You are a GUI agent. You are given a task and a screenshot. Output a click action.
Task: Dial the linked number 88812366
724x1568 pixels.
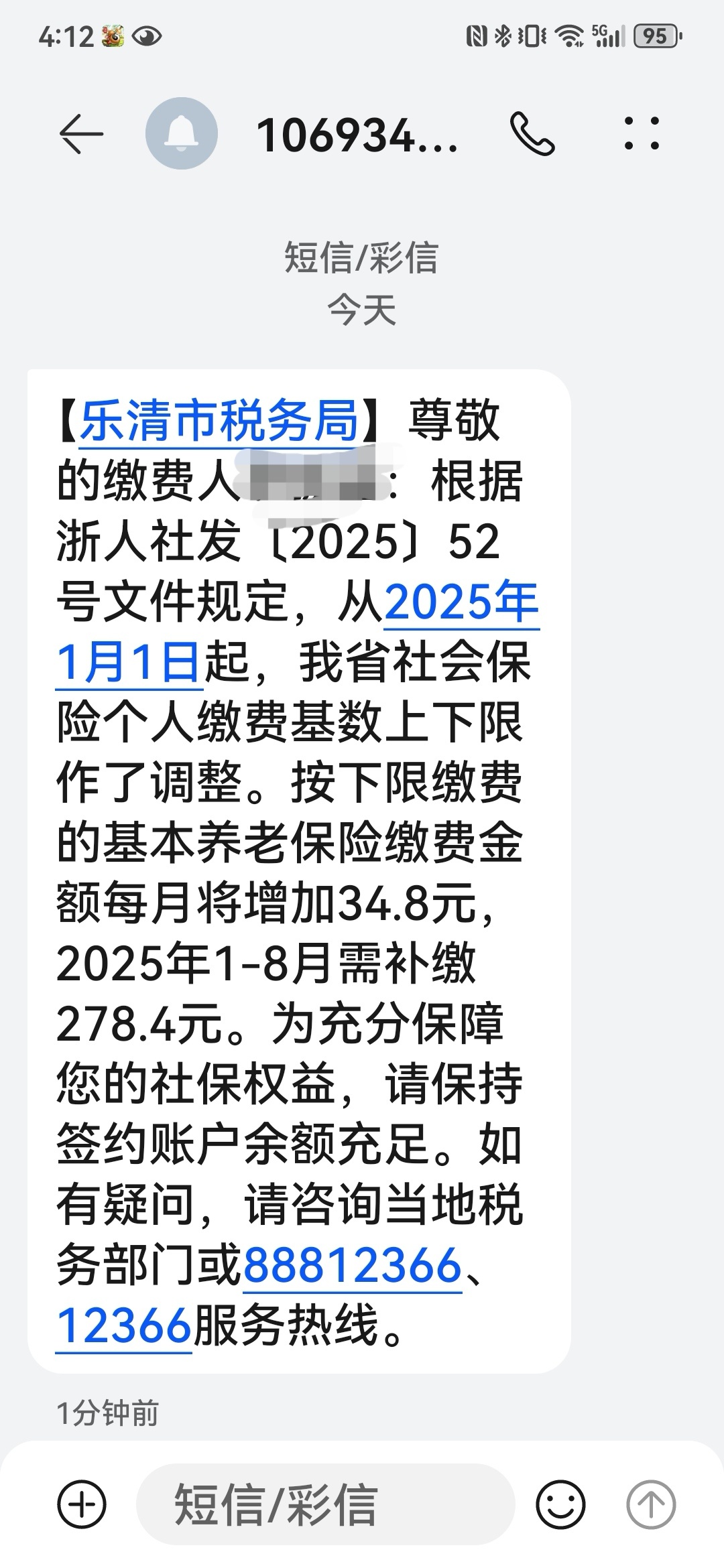pos(352,1266)
